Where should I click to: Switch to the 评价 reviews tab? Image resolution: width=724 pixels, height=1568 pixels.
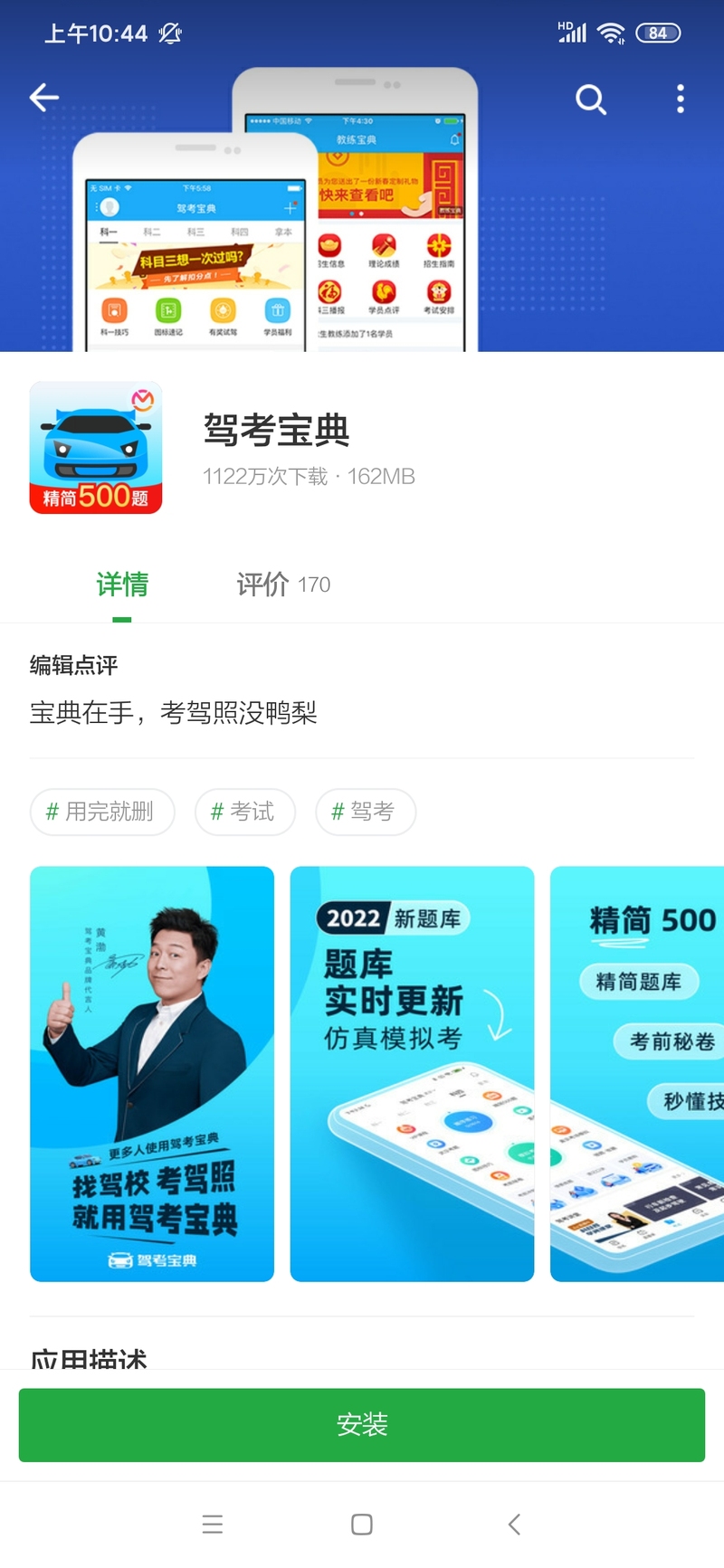tap(283, 584)
